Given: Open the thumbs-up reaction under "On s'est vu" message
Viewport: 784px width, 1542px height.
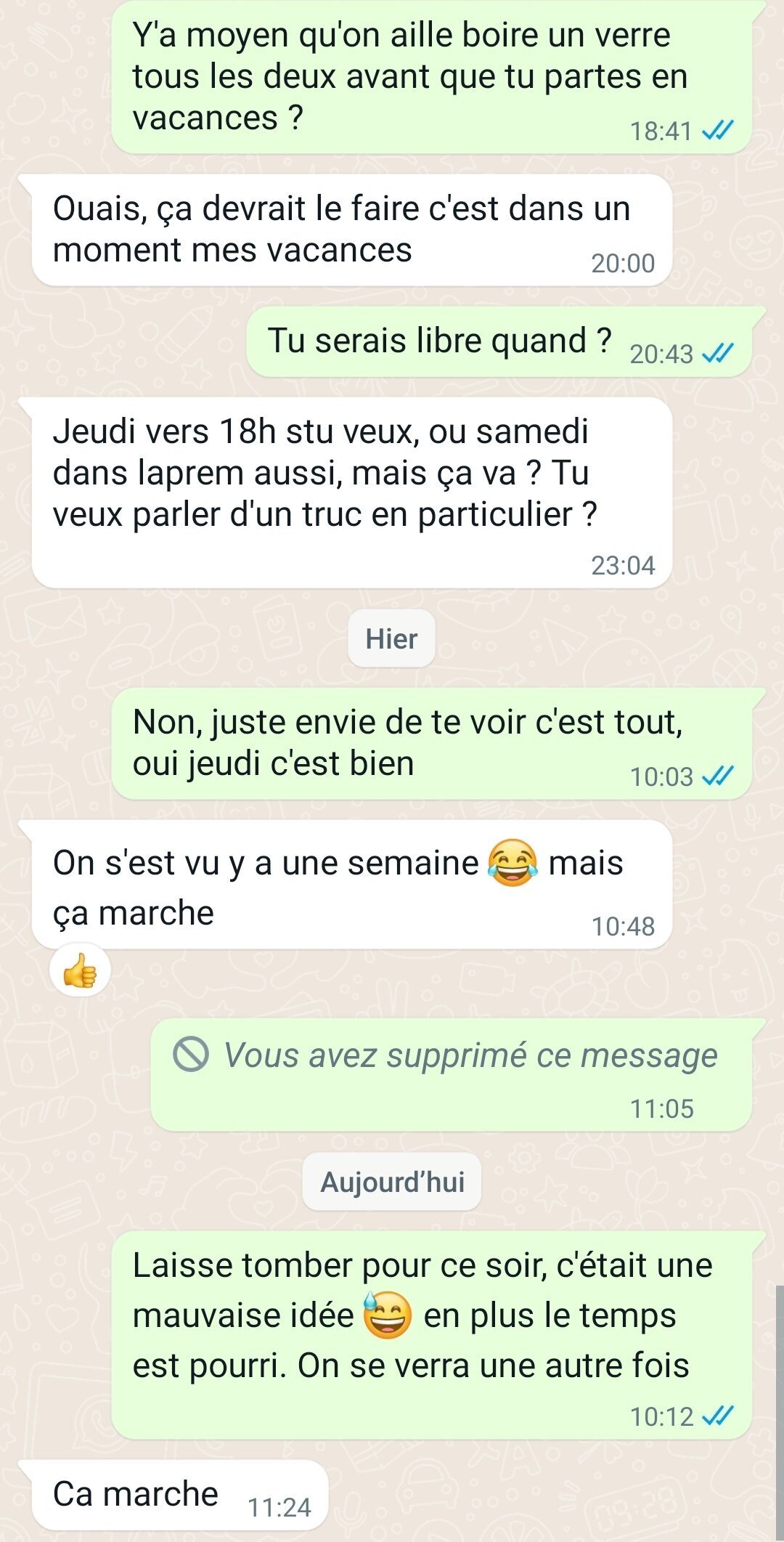Looking at the screenshot, I should pyautogui.click(x=80, y=971).
